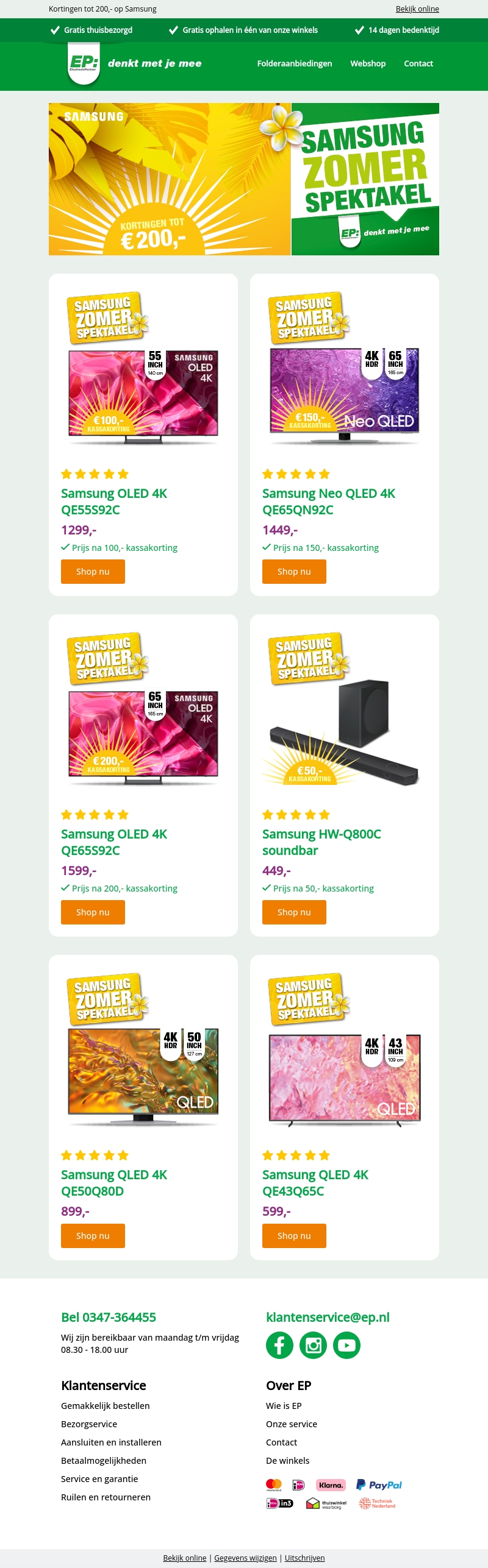Open Contact in the header menu
The width and height of the screenshot is (488, 1568).
[x=418, y=63]
